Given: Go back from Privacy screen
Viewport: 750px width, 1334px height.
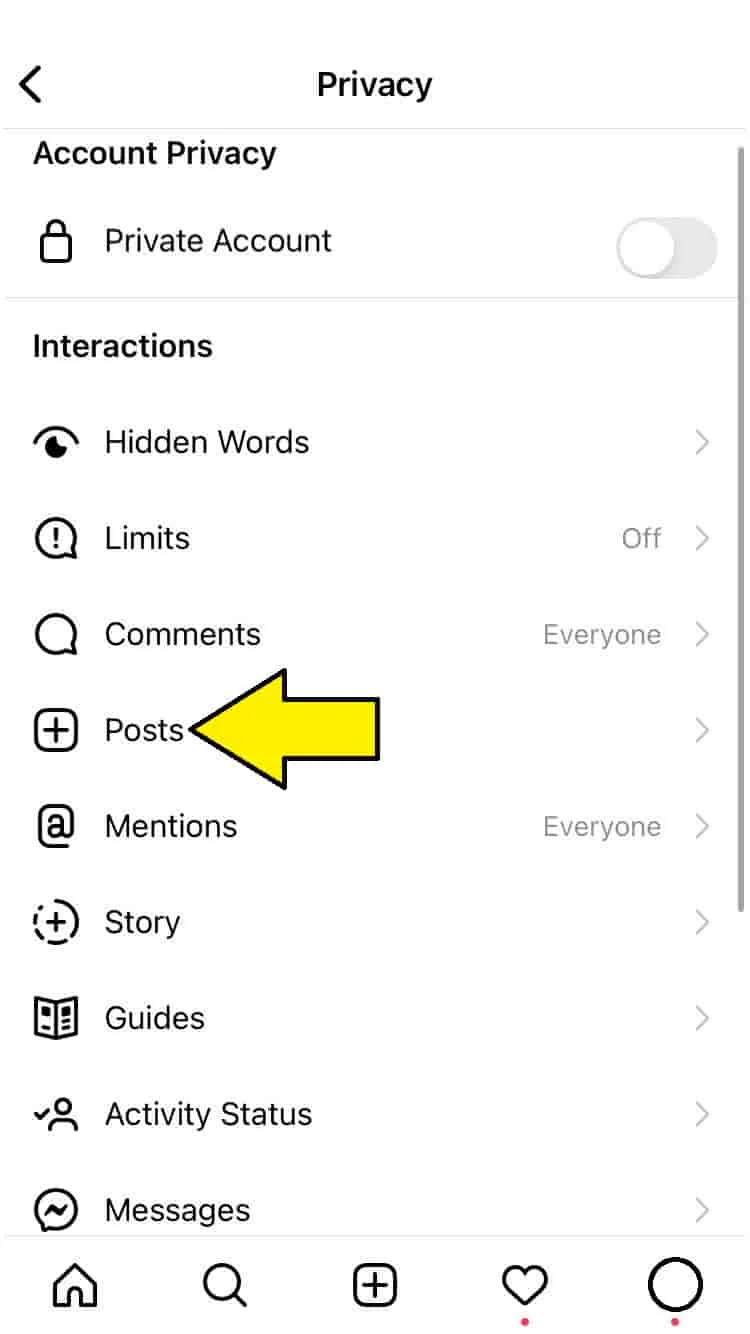Looking at the screenshot, I should tap(32, 85).
